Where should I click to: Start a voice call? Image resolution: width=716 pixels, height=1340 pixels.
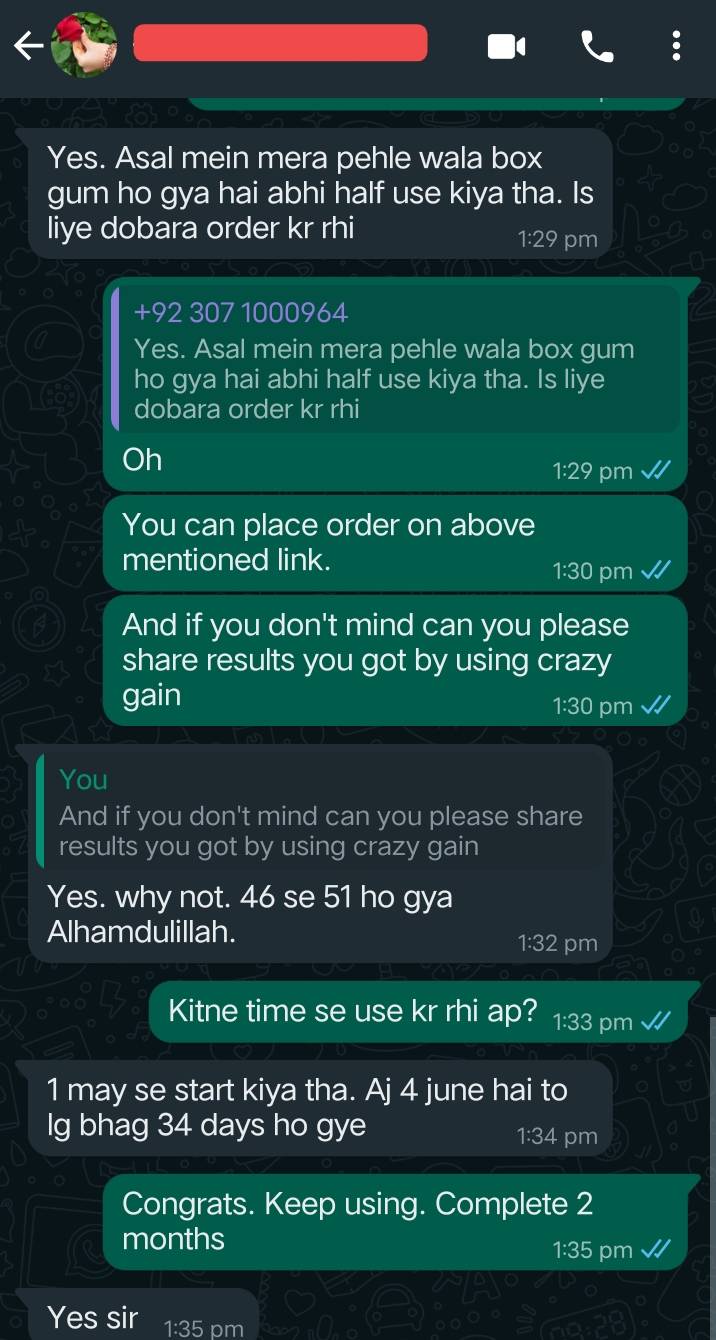pyautogui.click(x=597, y=46)
